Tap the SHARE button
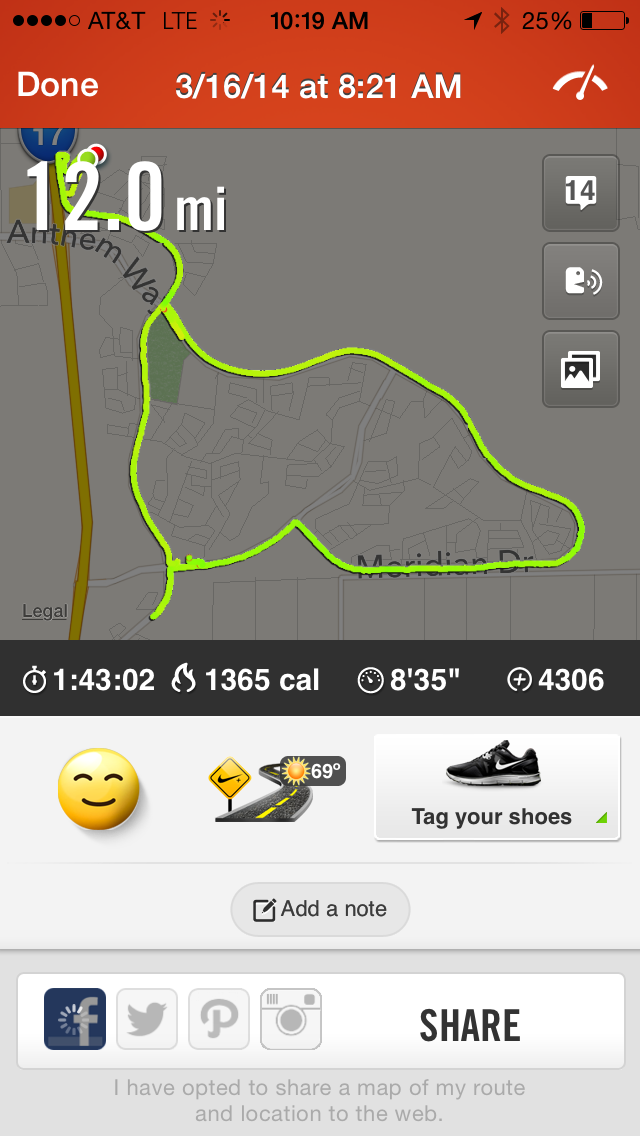 (x=470, y=1024)
